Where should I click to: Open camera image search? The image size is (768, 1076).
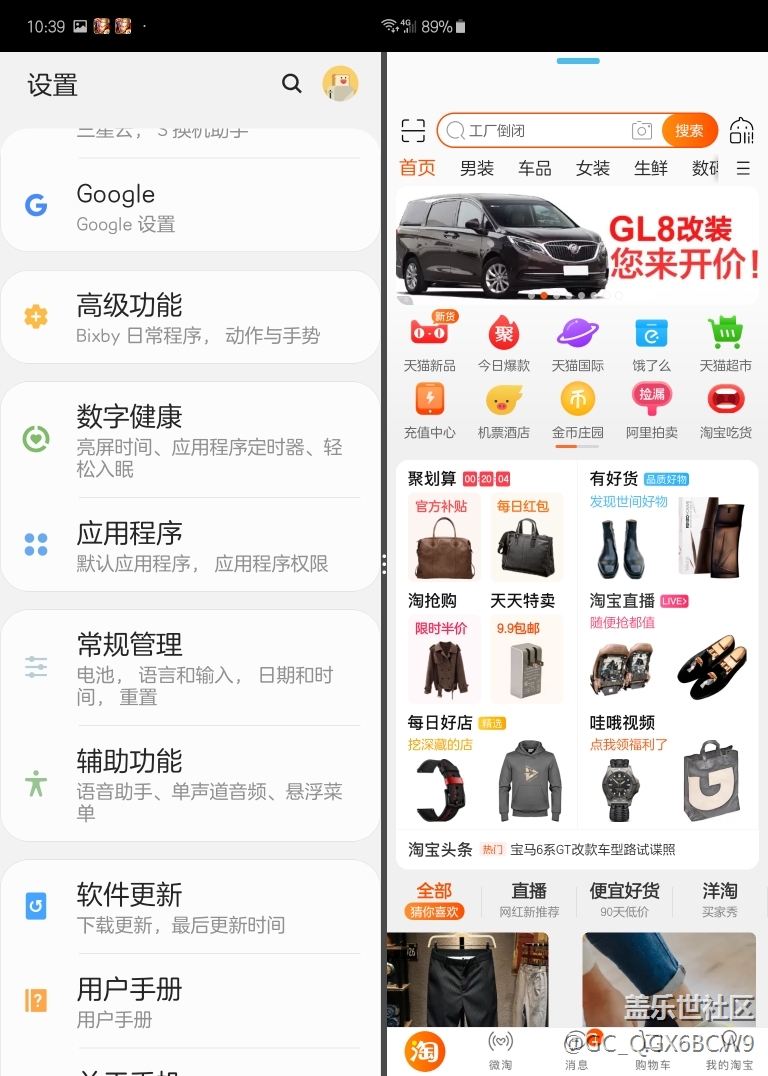click(642, 130)
